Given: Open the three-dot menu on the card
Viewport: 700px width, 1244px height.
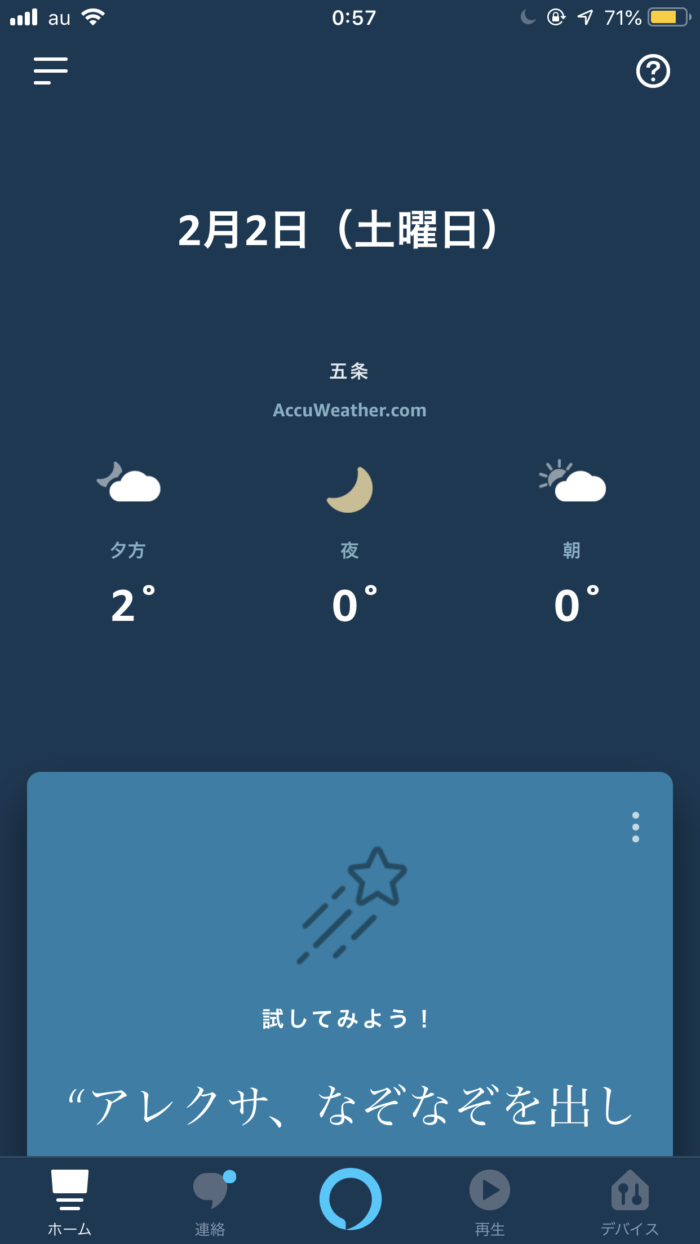Looking at the screenshot, I should 635,827.
